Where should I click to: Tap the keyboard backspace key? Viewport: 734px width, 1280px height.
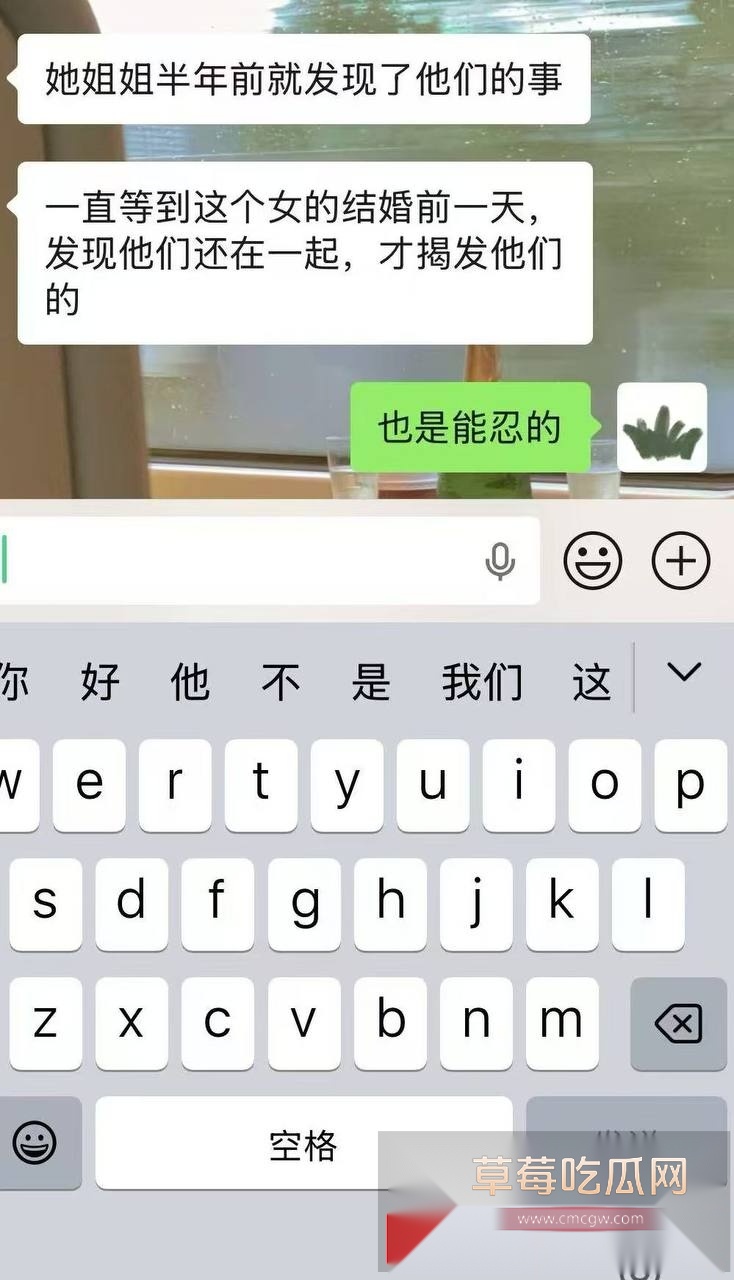(678, 1023)
